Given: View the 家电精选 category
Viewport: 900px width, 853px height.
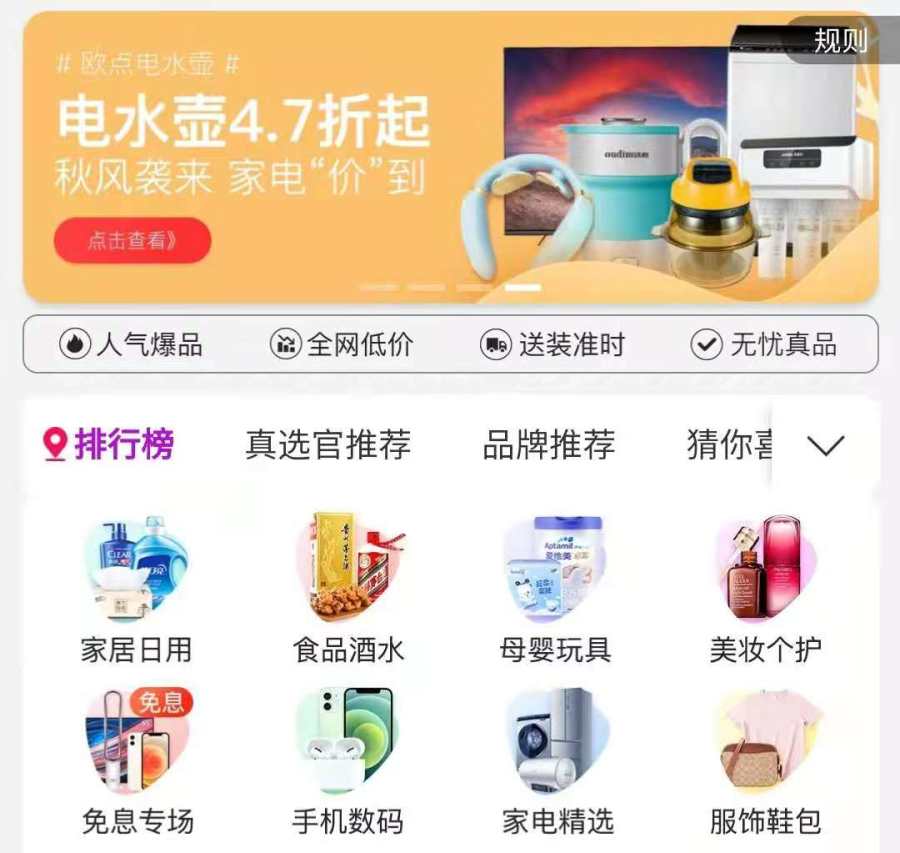Looking at the screenshot, I should (x=556, y=762).
